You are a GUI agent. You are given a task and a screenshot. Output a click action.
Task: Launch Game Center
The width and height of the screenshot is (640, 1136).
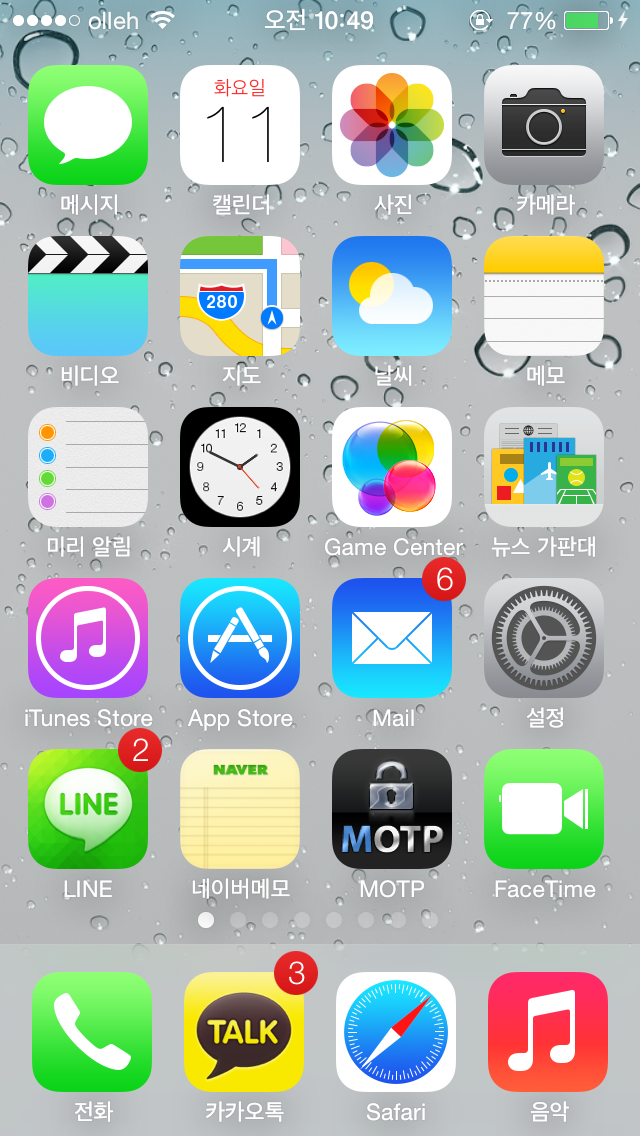click(392, 467)
